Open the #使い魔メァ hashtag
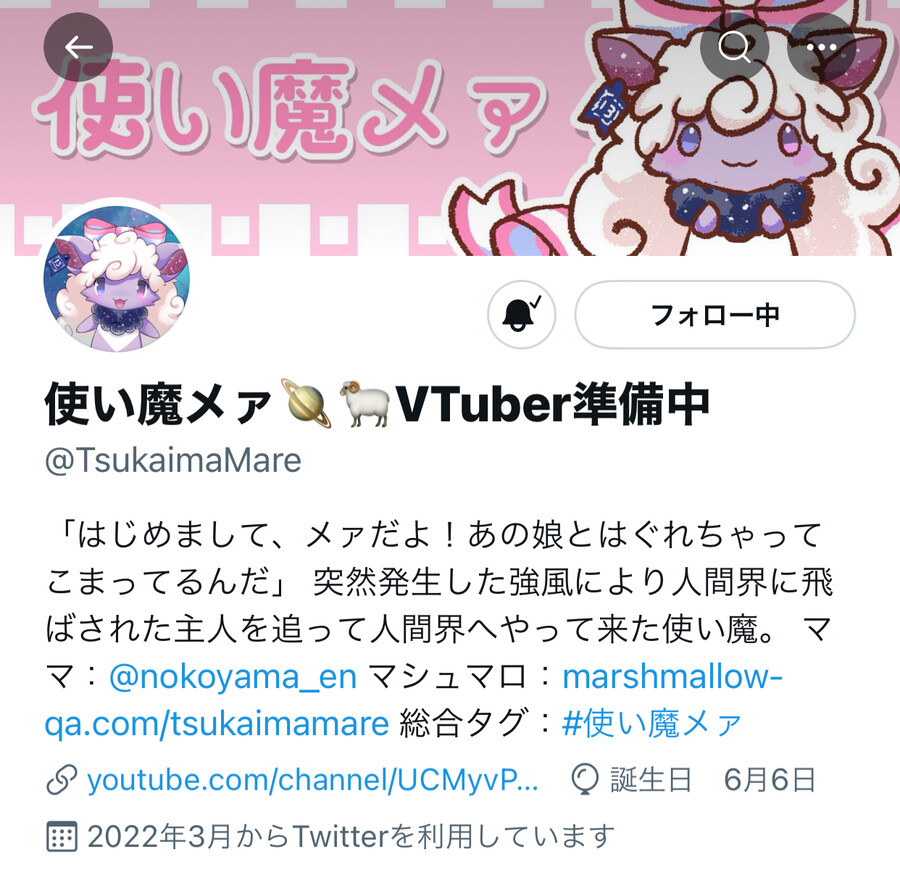900x878 pixels. [652, 724]
